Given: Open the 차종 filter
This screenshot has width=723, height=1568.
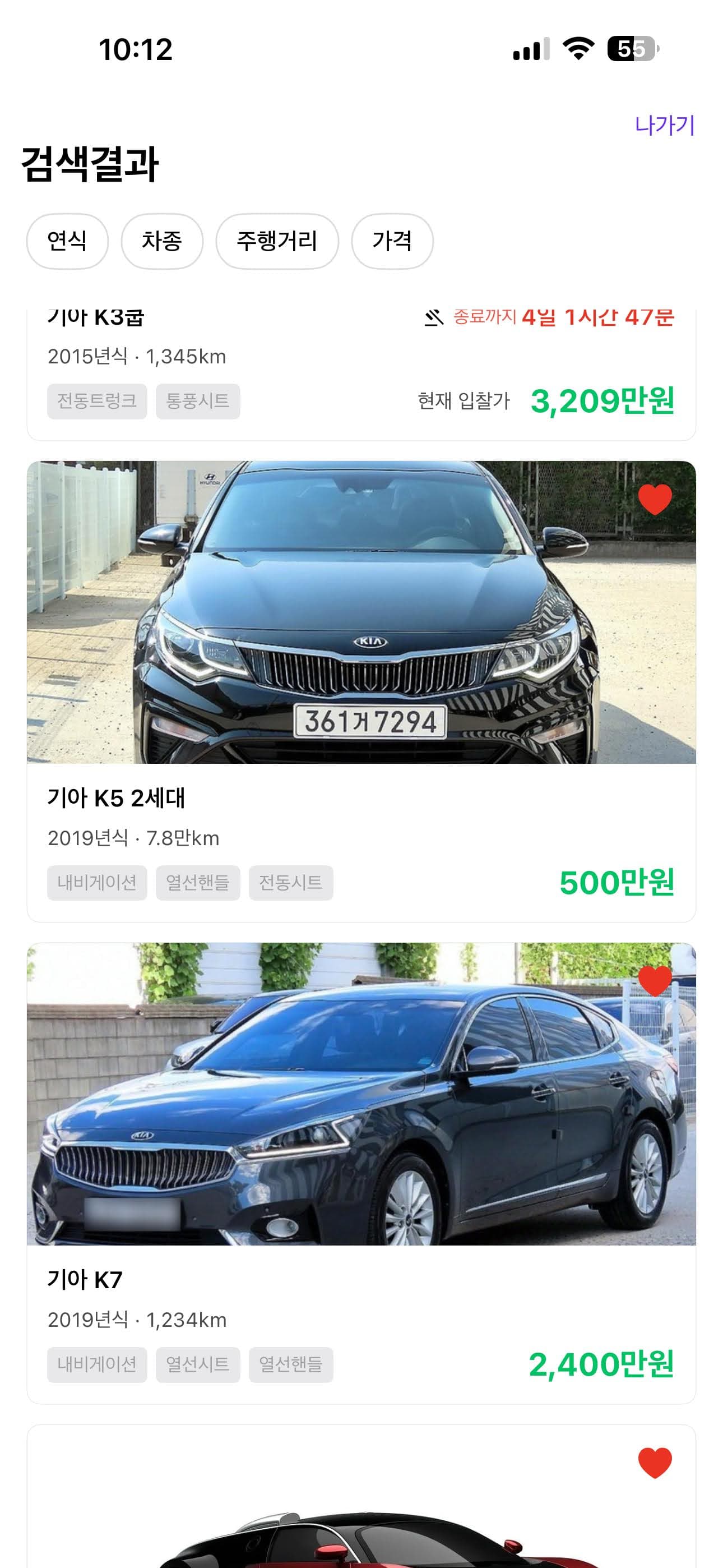Looking at the screenshot, I should [x=163, y=242].
